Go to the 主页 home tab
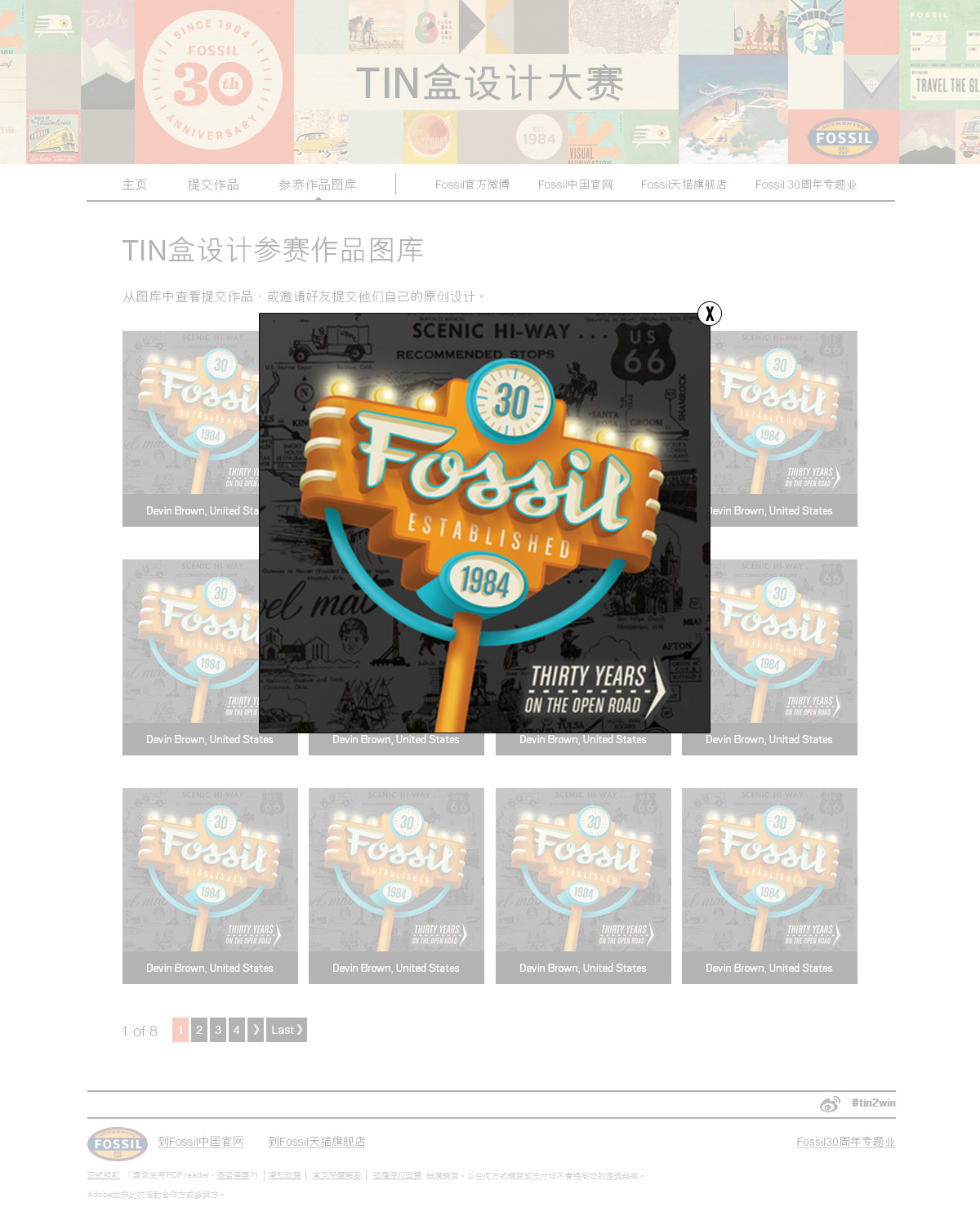Image resolution: width=980 pixels, height=1225 pixels. (135, 185)
